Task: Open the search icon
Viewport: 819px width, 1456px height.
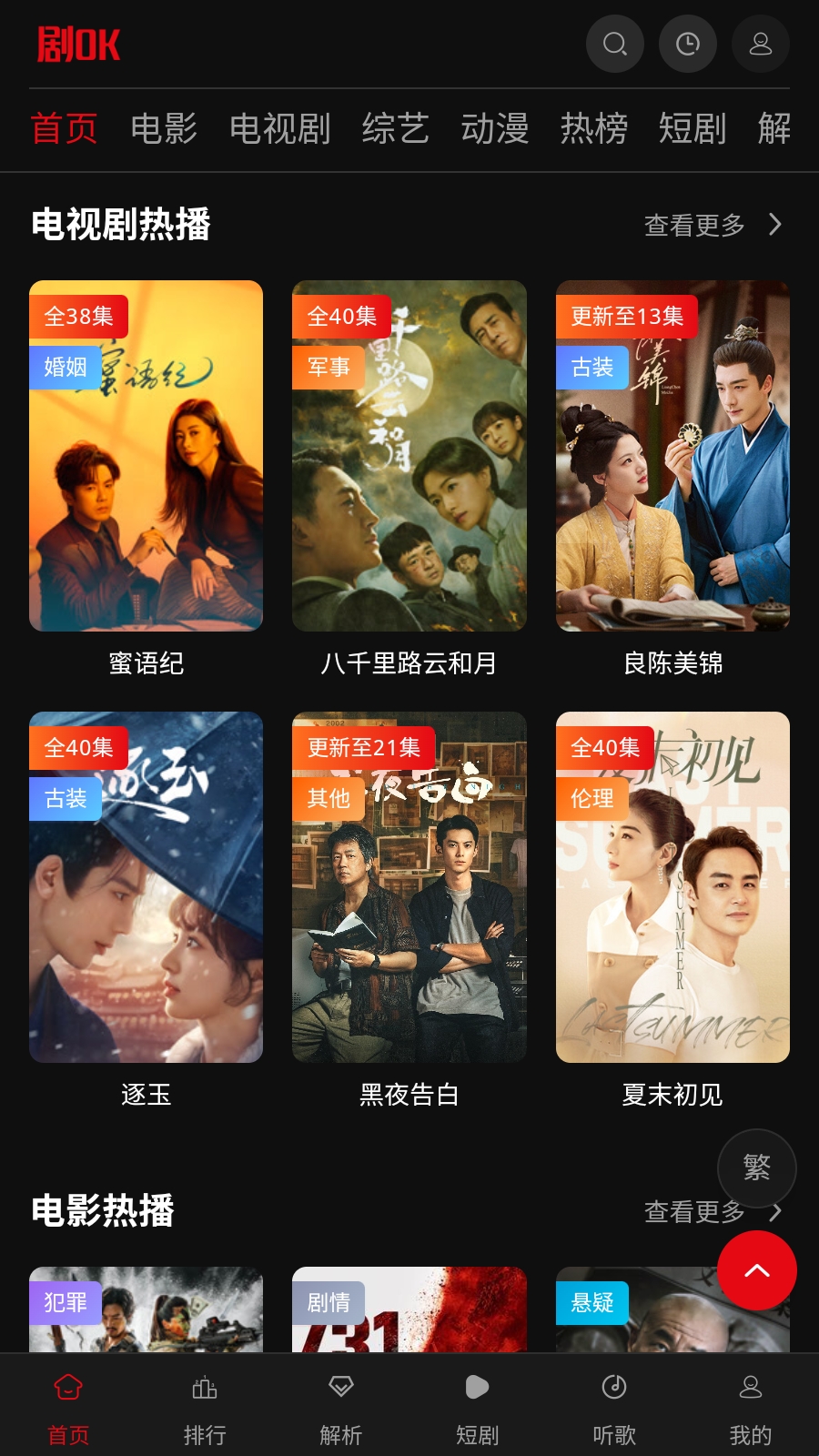Action: [615, 44]
